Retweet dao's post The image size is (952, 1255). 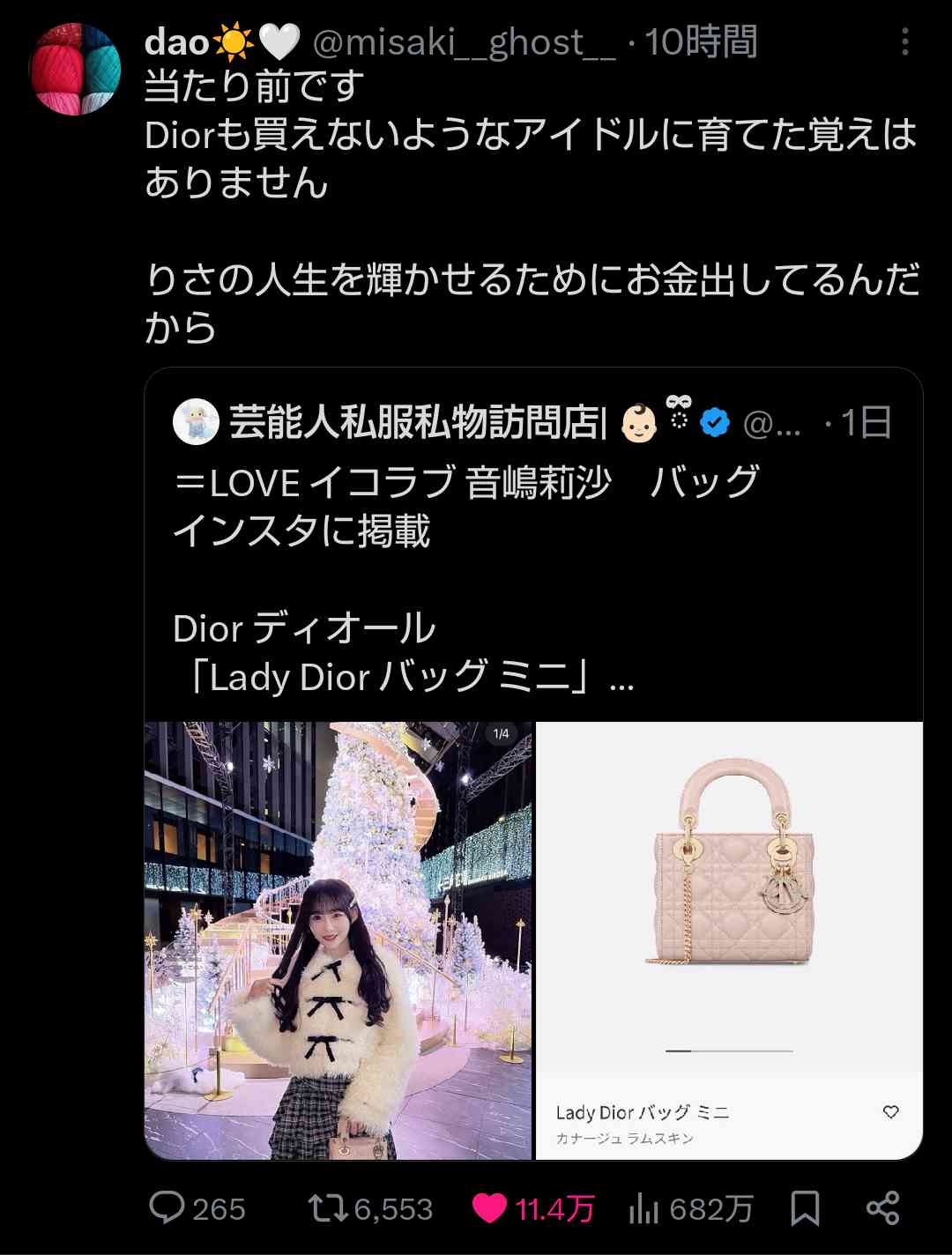pos(330,1207)
